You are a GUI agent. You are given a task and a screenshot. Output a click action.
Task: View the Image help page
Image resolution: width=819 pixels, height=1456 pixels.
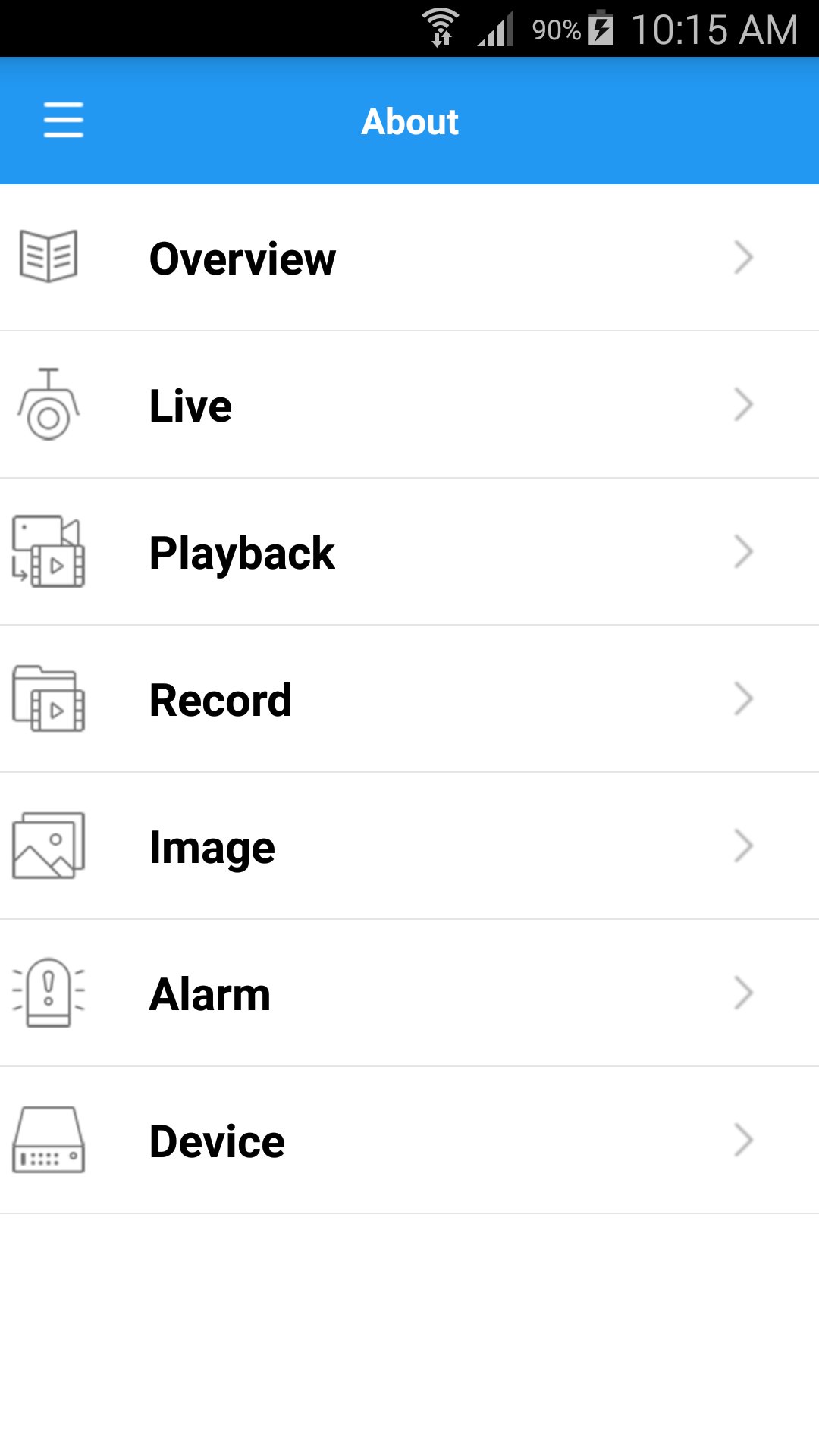pyautogui.click(x=409, y=846)
